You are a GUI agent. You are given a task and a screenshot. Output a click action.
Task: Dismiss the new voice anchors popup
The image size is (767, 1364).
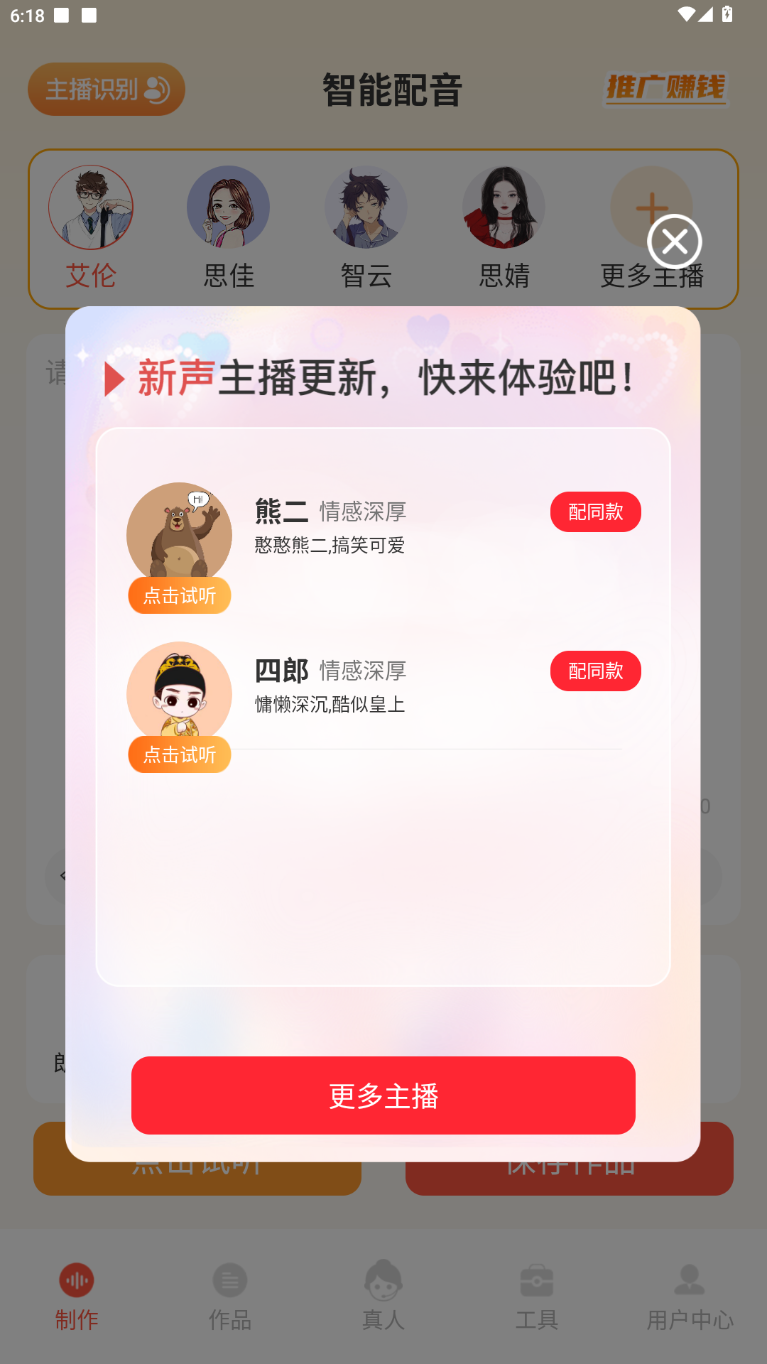click(x=674, y=241)
